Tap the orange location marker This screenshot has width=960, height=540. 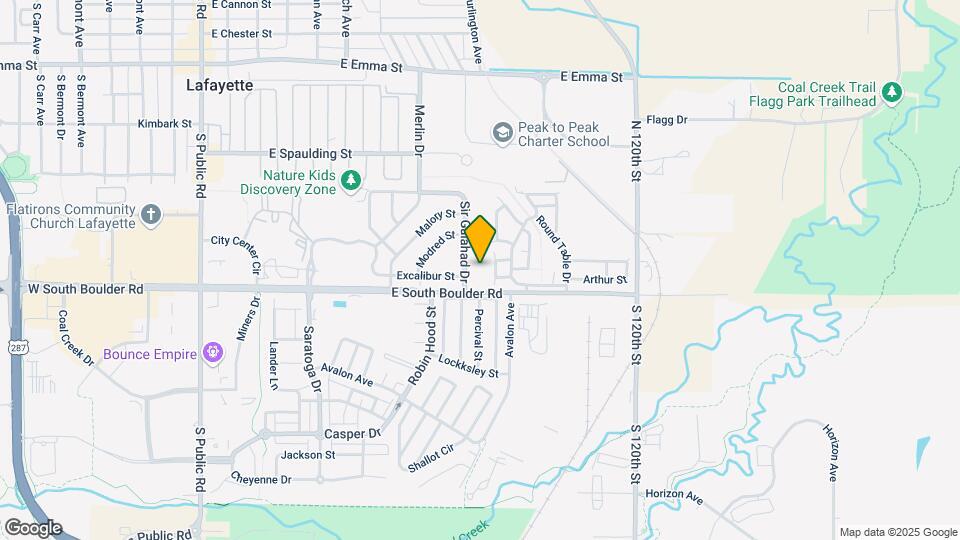[x=480, y=240]
